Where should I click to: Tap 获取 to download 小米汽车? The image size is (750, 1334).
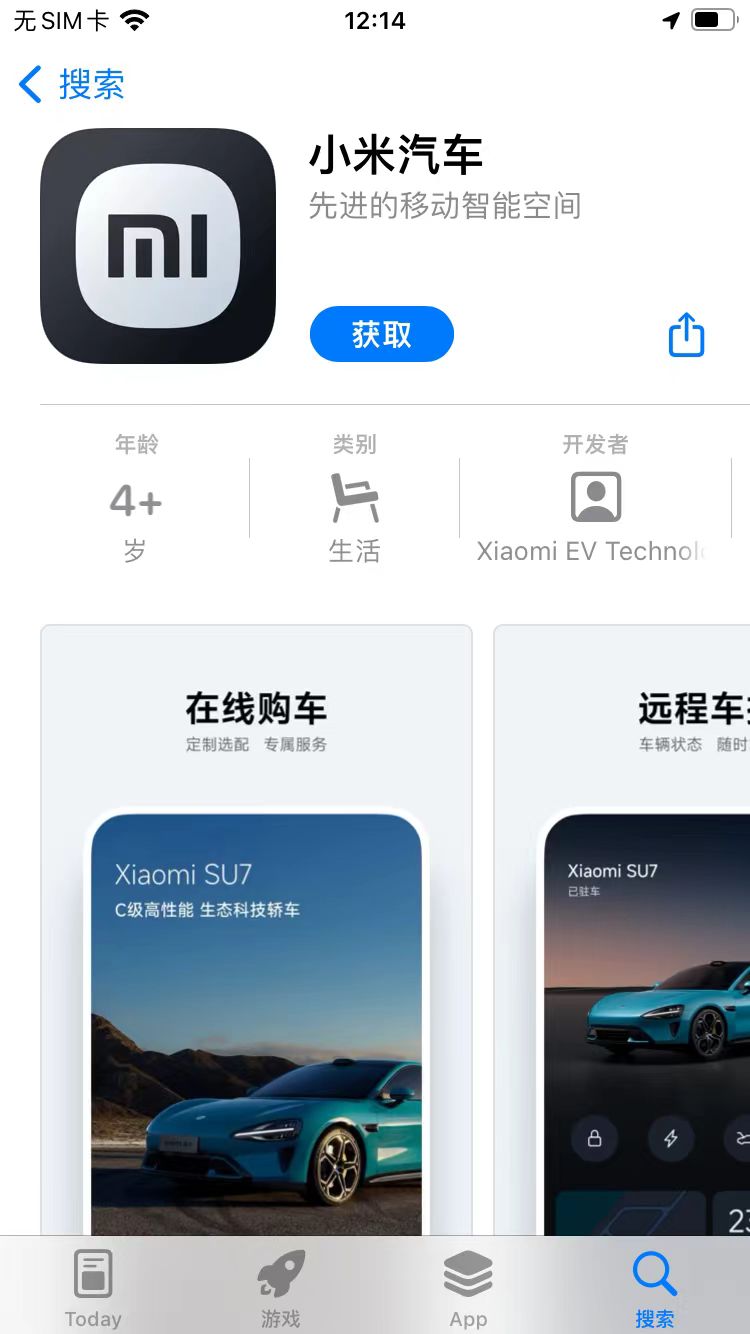[x=381, y=334]
